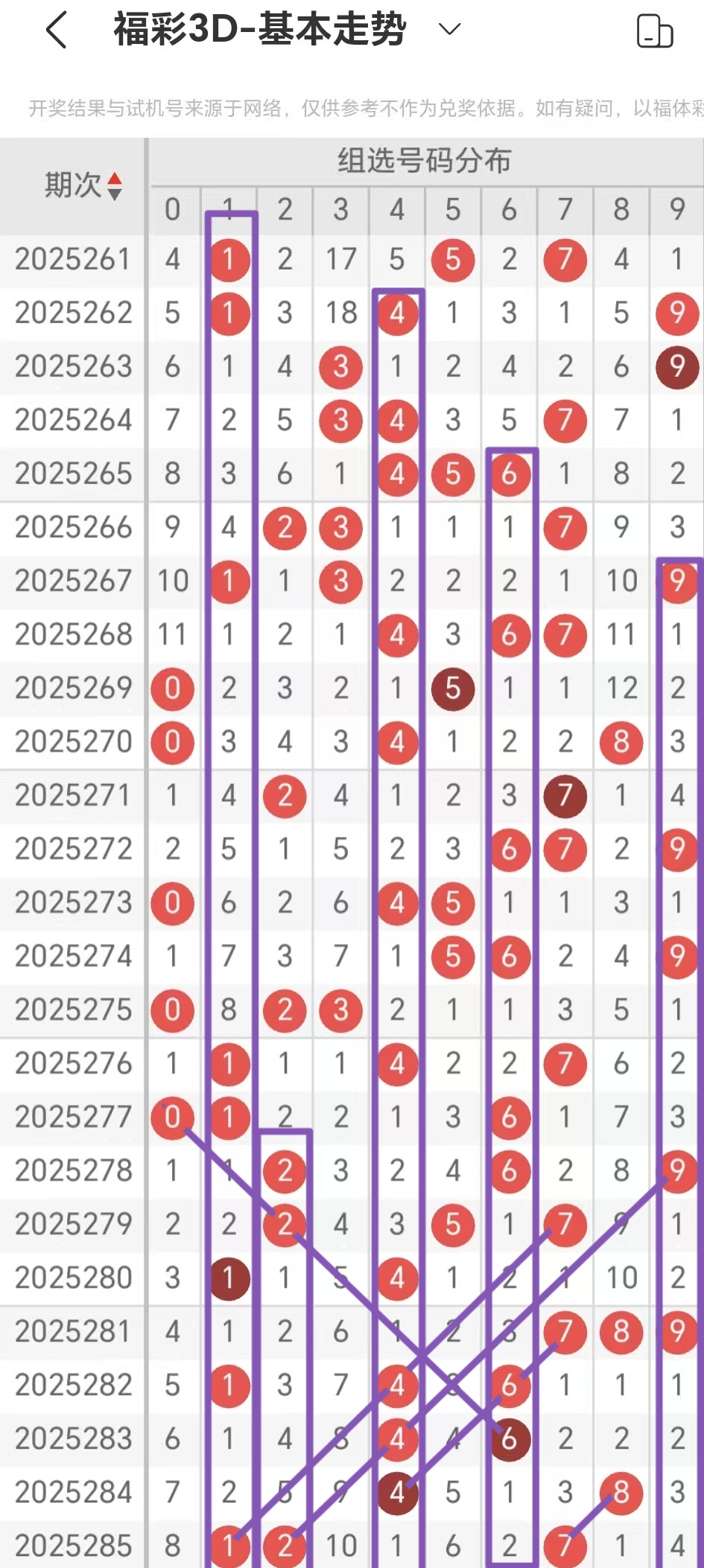The width and height of the screenshot is (704, 1568).
Task: Go back using the top-left arrow
Action: [57, 30]
